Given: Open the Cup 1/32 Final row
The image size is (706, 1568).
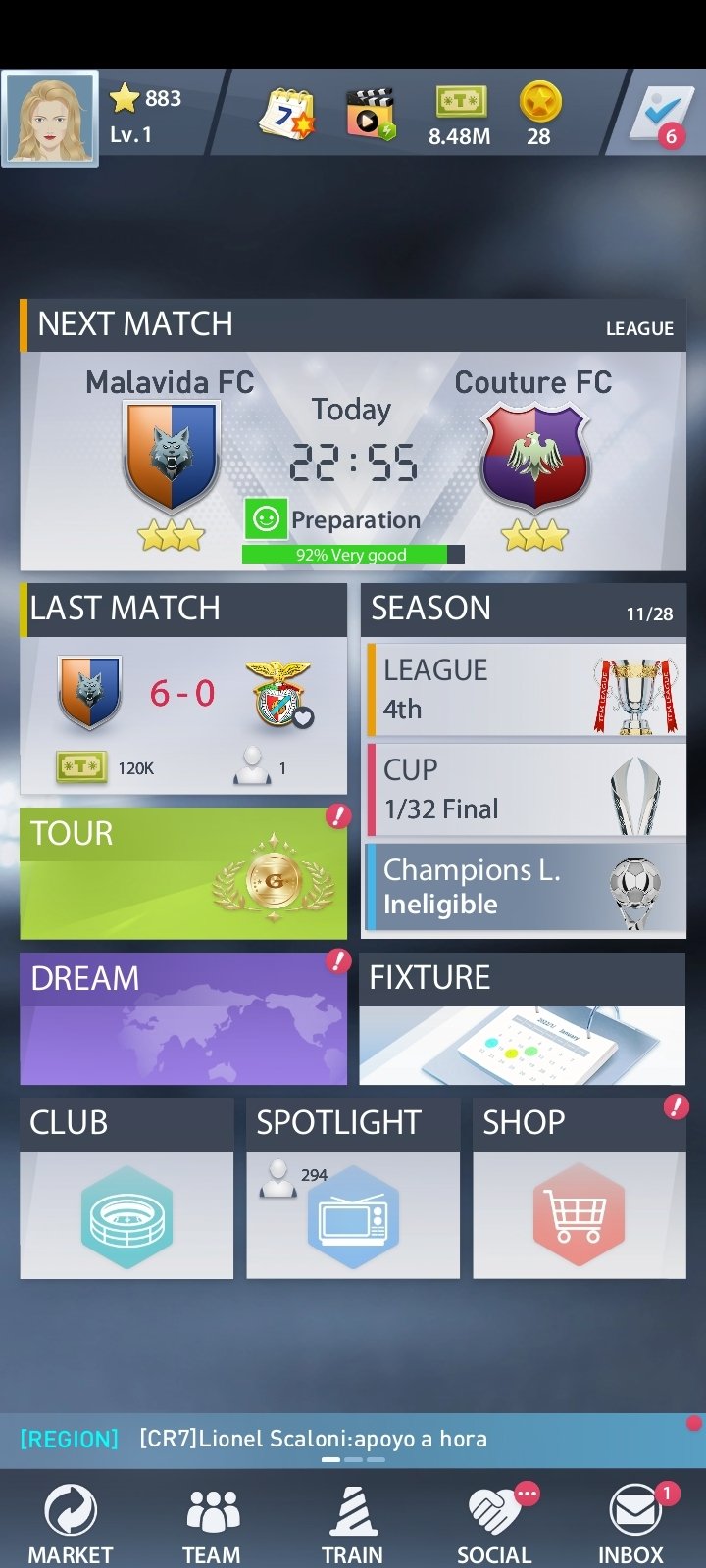Looking at the screenshot, I should tap(527, 790).
